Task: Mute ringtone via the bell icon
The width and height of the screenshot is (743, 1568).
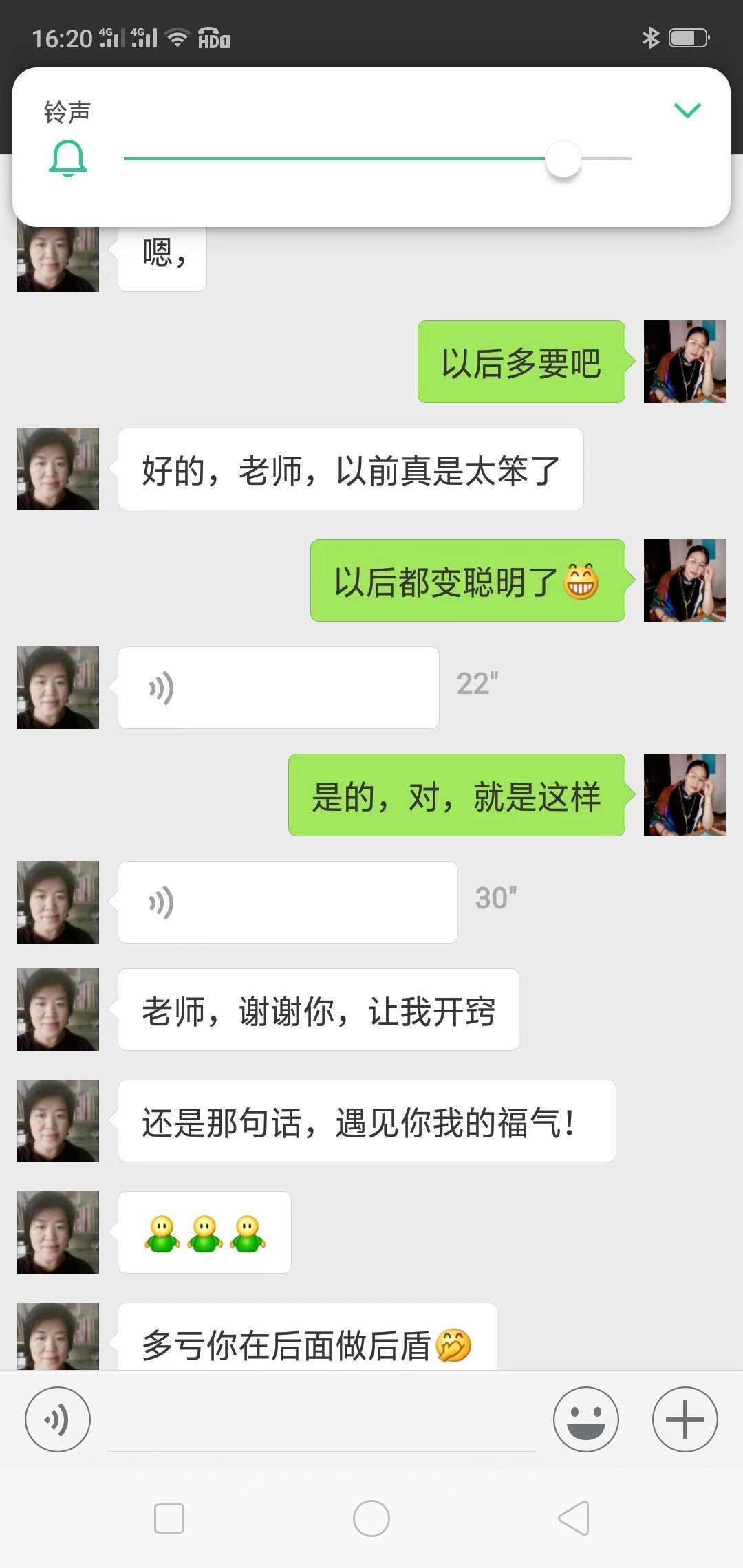Action: click(x=67, y=159)
